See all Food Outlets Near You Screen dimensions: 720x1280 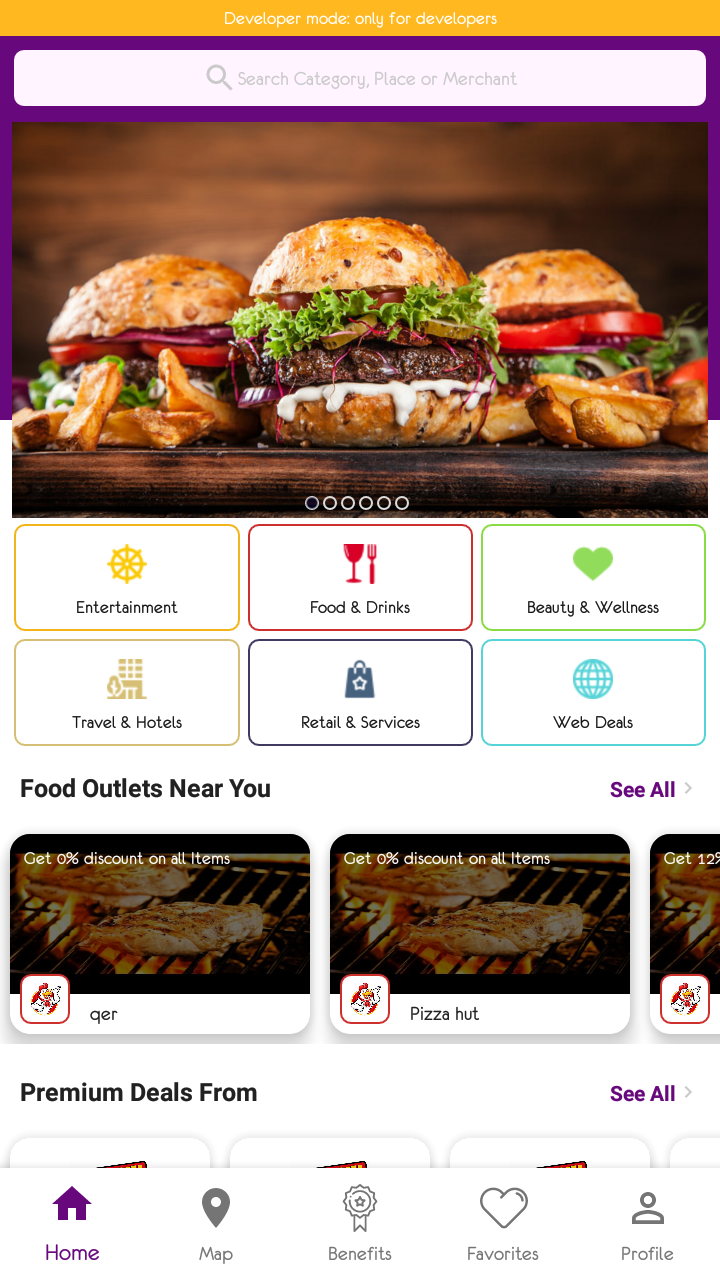(x=650, y=790)
